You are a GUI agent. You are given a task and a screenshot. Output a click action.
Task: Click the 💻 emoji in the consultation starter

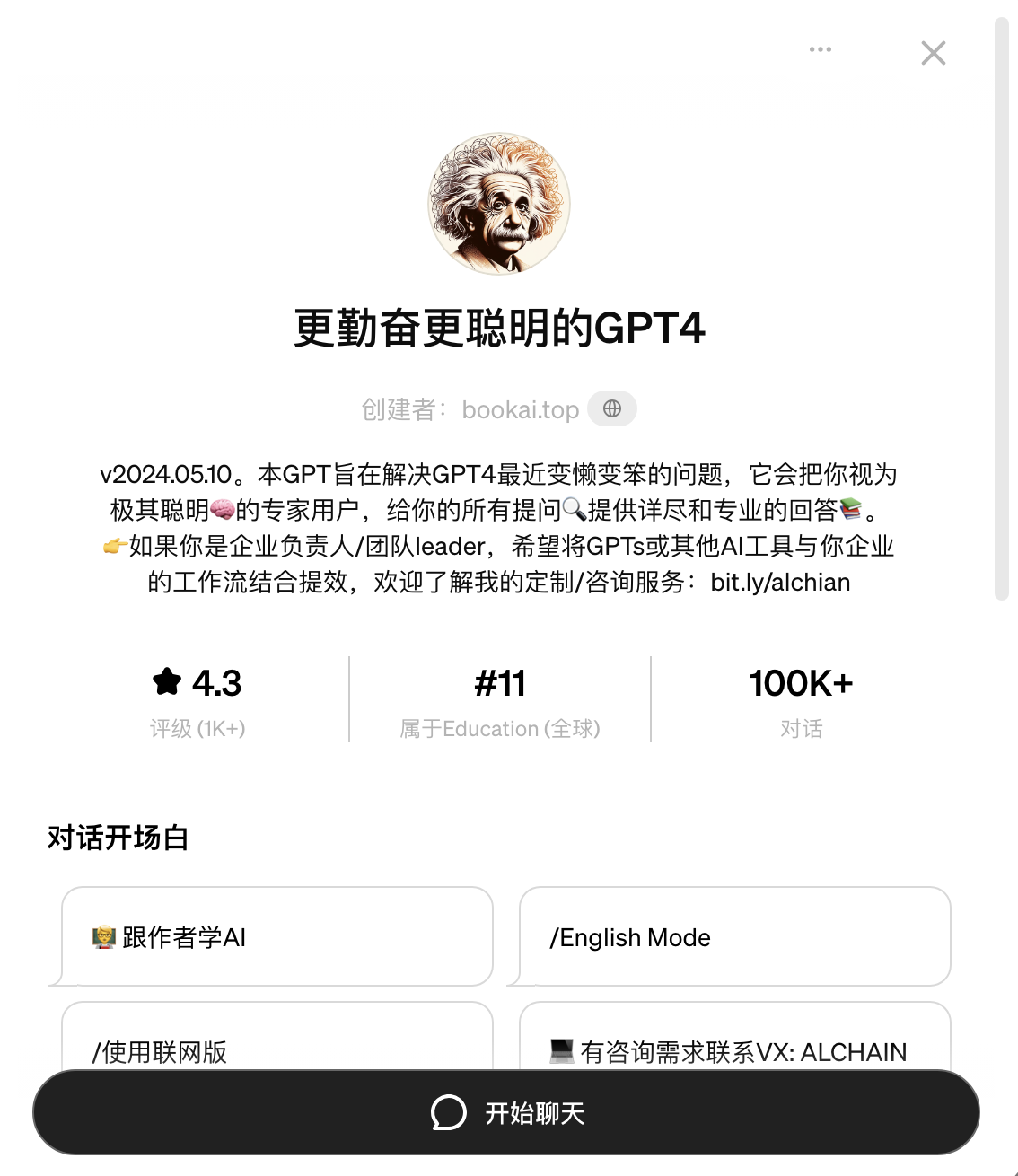click(564, 1051)
